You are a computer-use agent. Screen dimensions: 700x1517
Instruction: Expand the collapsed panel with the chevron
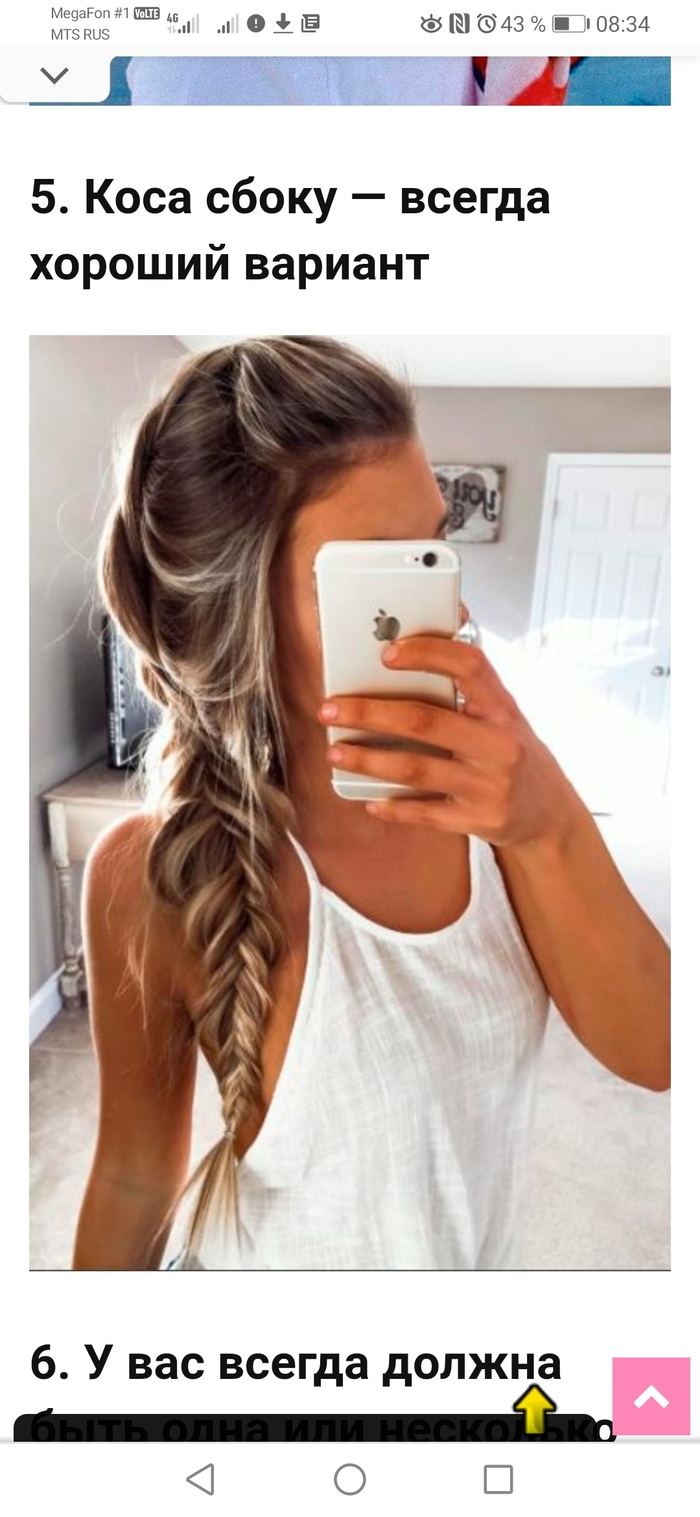(54, 76)
